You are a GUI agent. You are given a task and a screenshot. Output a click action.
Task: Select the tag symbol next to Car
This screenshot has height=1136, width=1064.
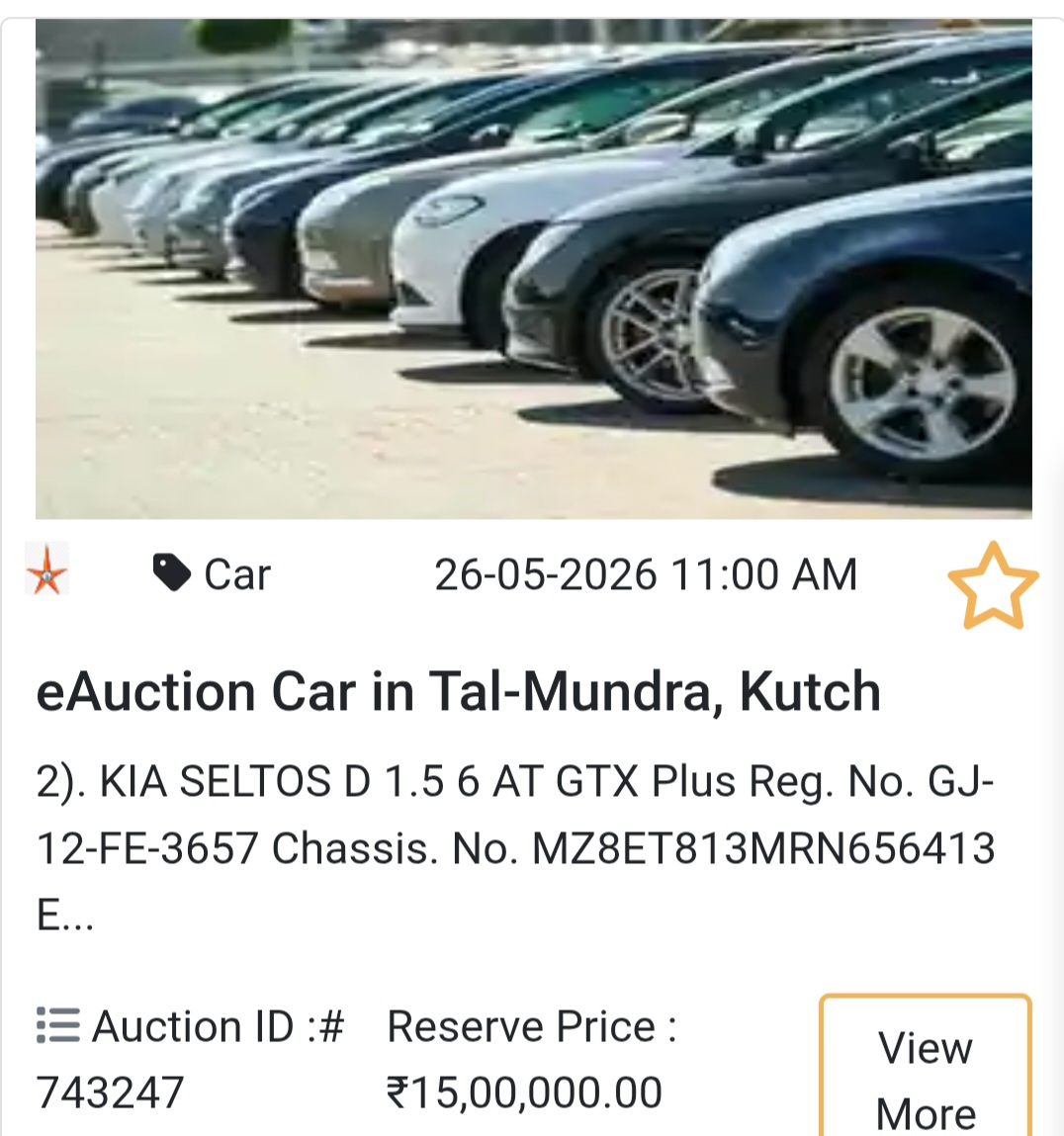[170, 571]
